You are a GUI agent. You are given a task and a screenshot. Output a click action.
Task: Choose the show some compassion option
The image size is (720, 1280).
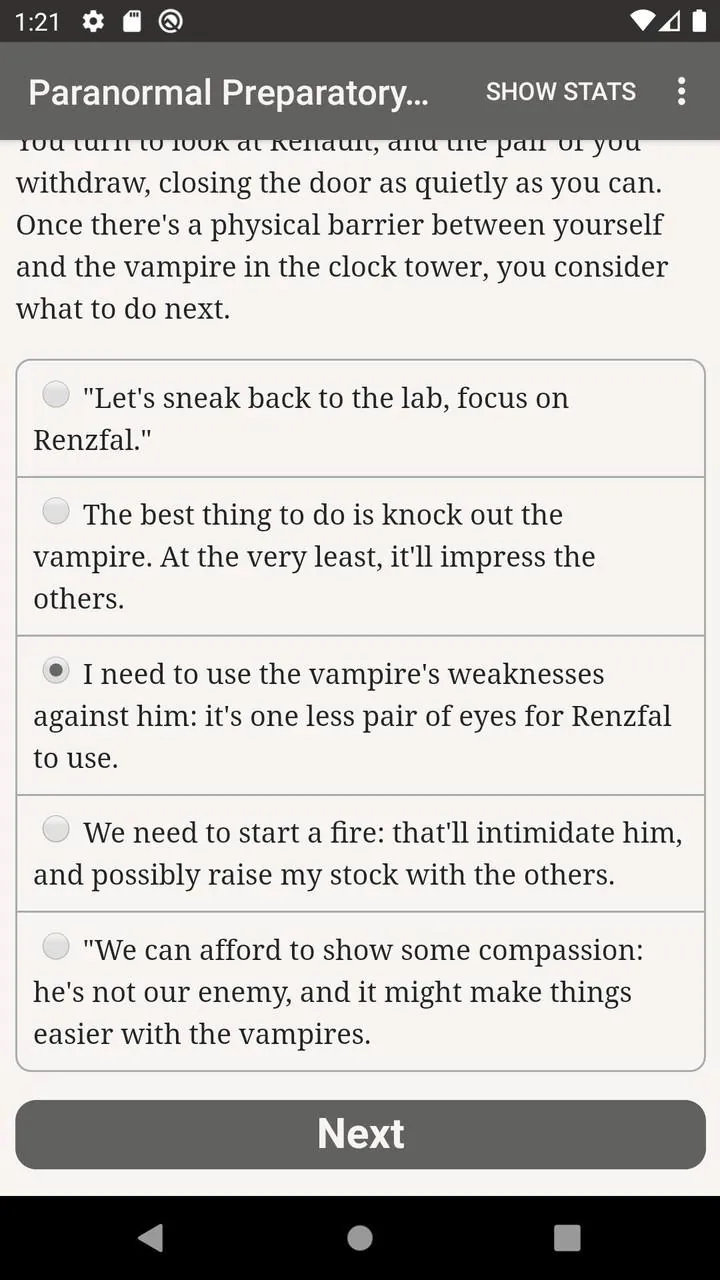360,991
